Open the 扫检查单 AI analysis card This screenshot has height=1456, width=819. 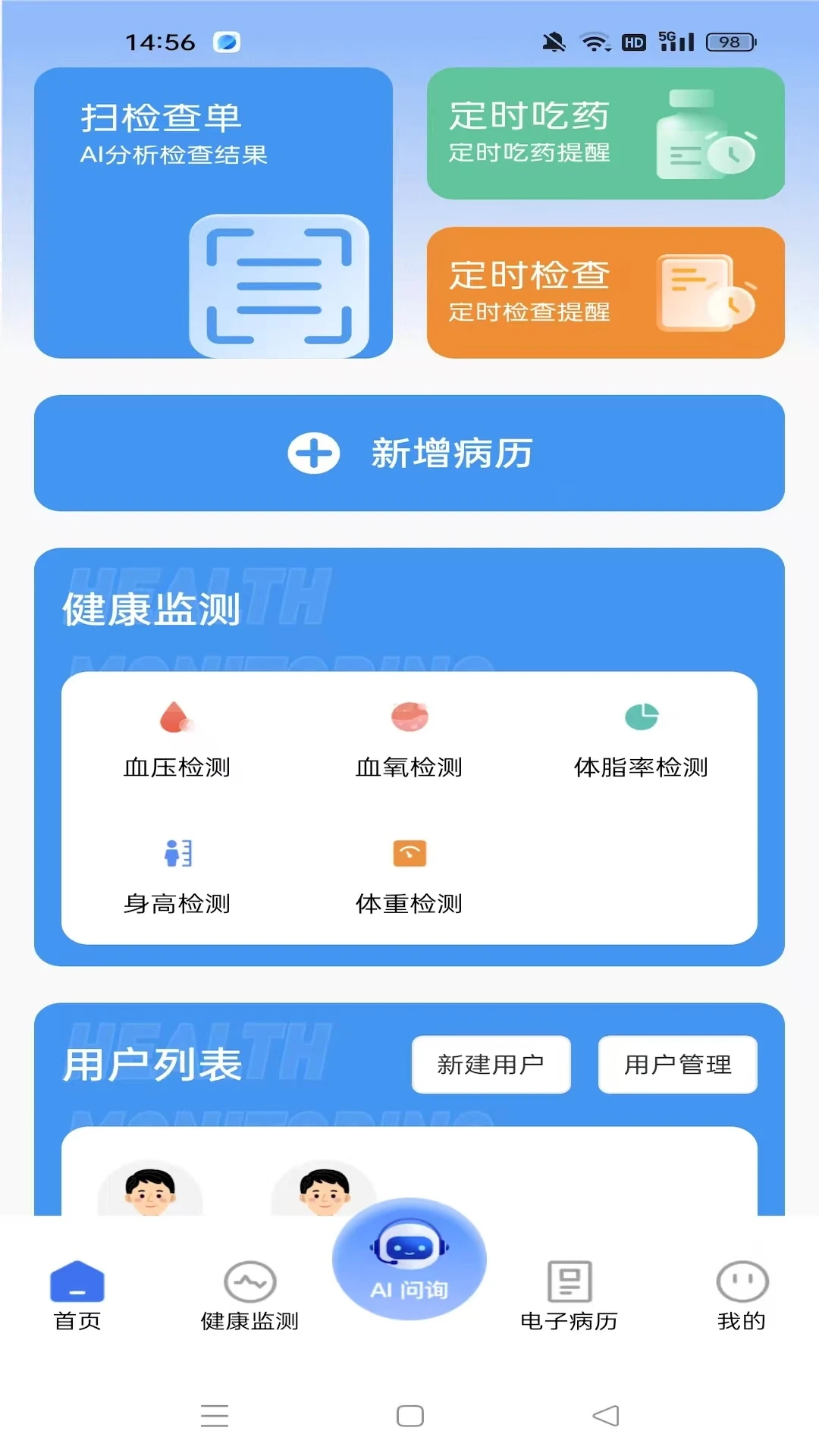point(213,212)
